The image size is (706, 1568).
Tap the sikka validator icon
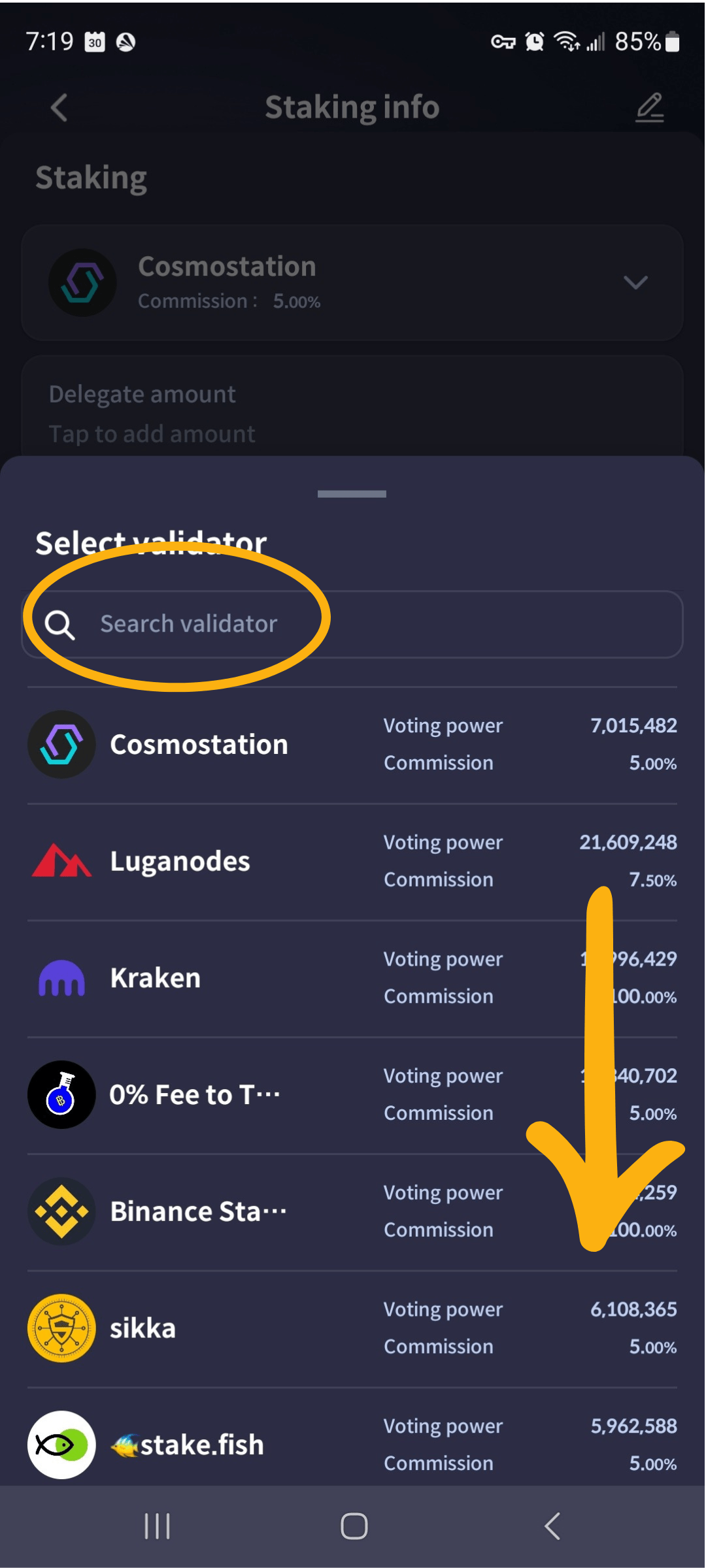pos(61,1328)
